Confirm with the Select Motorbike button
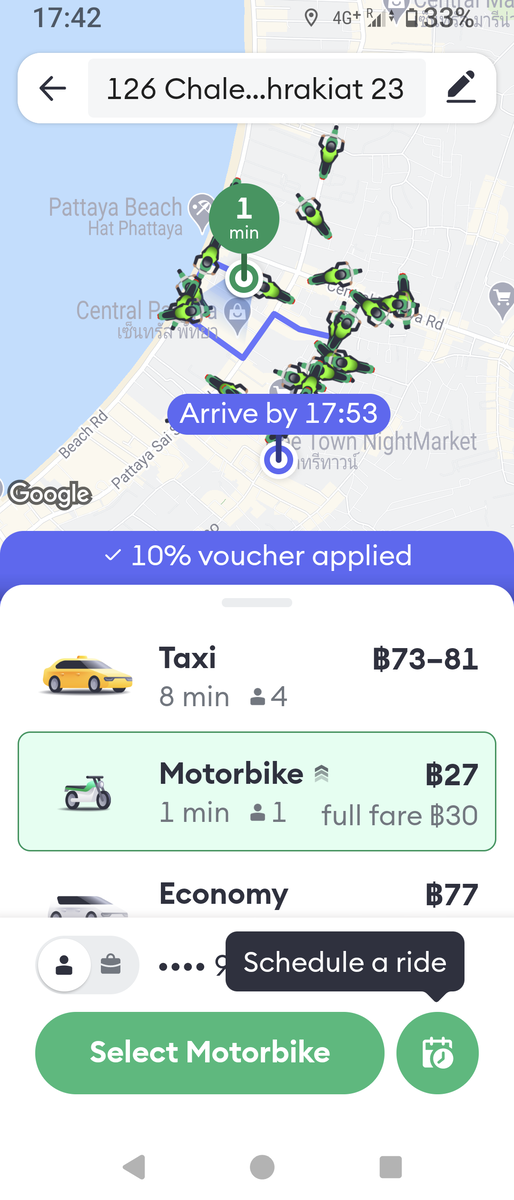This screenshot has height=1200, width=514. pos(210,1052)
